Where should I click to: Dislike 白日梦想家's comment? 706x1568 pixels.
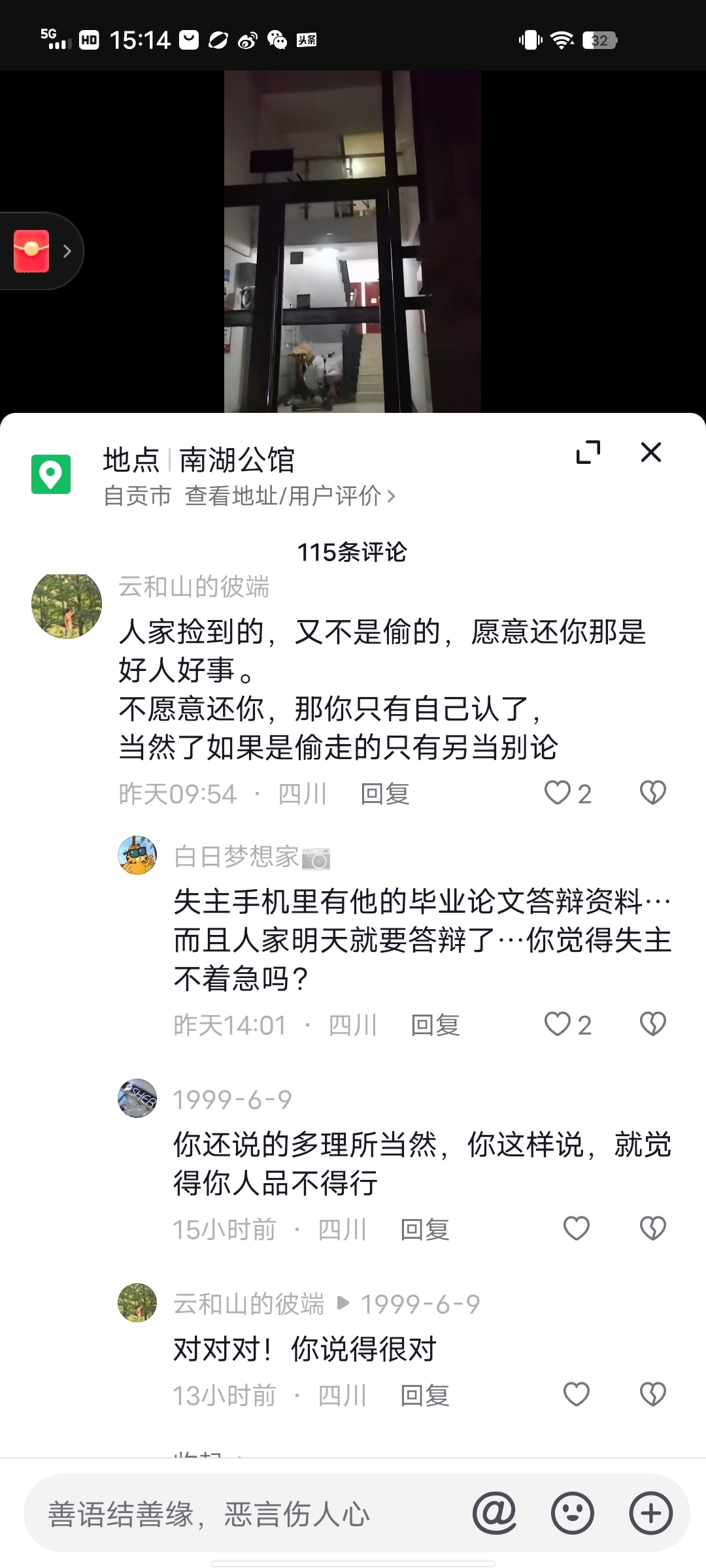(x=652, y=1024)
